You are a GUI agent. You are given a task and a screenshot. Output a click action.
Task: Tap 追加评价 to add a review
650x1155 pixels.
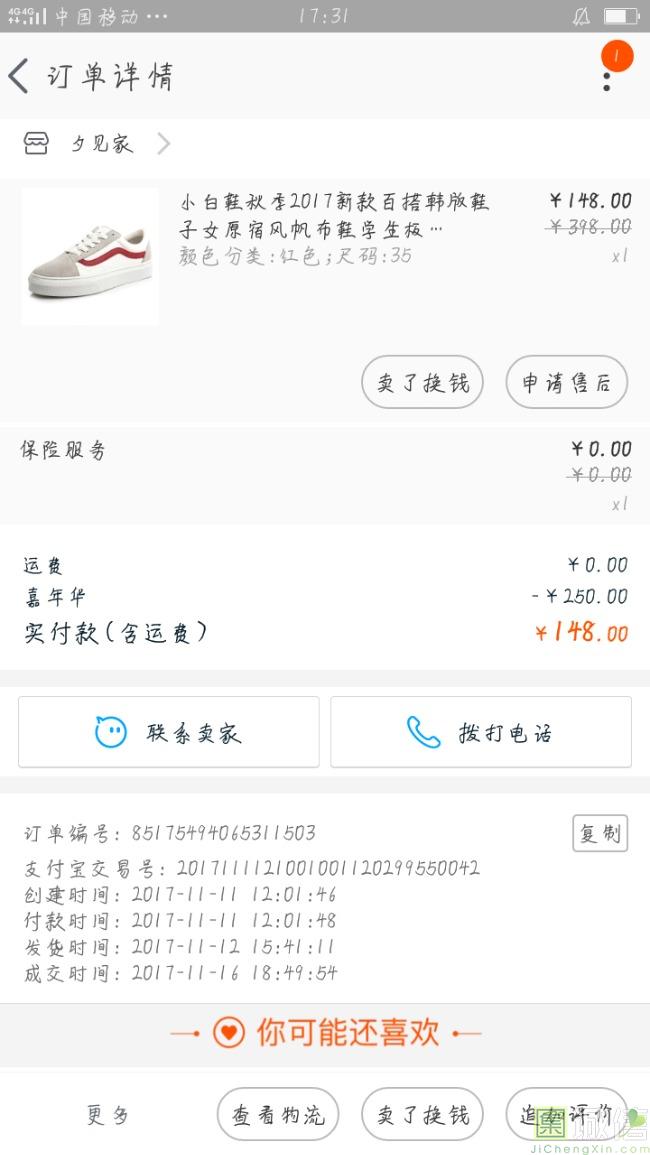566,1115
